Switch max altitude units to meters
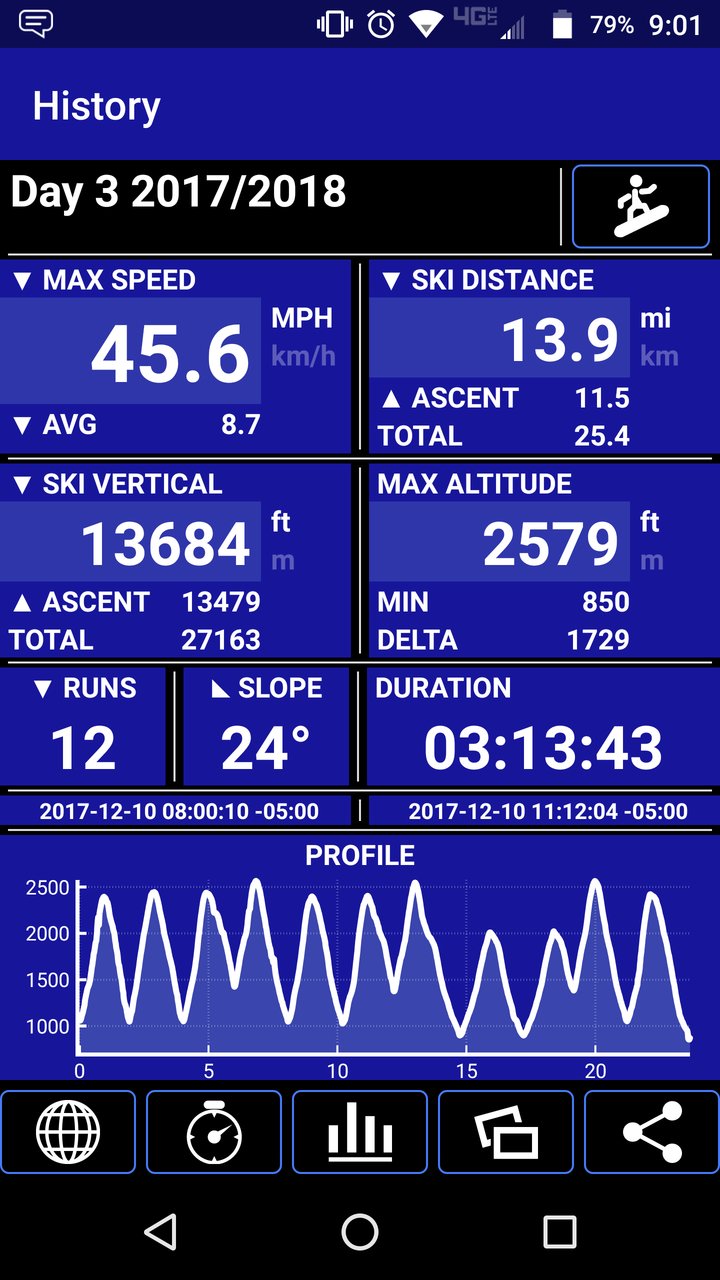Screen dimensions: 720x1280 point(652,561)
